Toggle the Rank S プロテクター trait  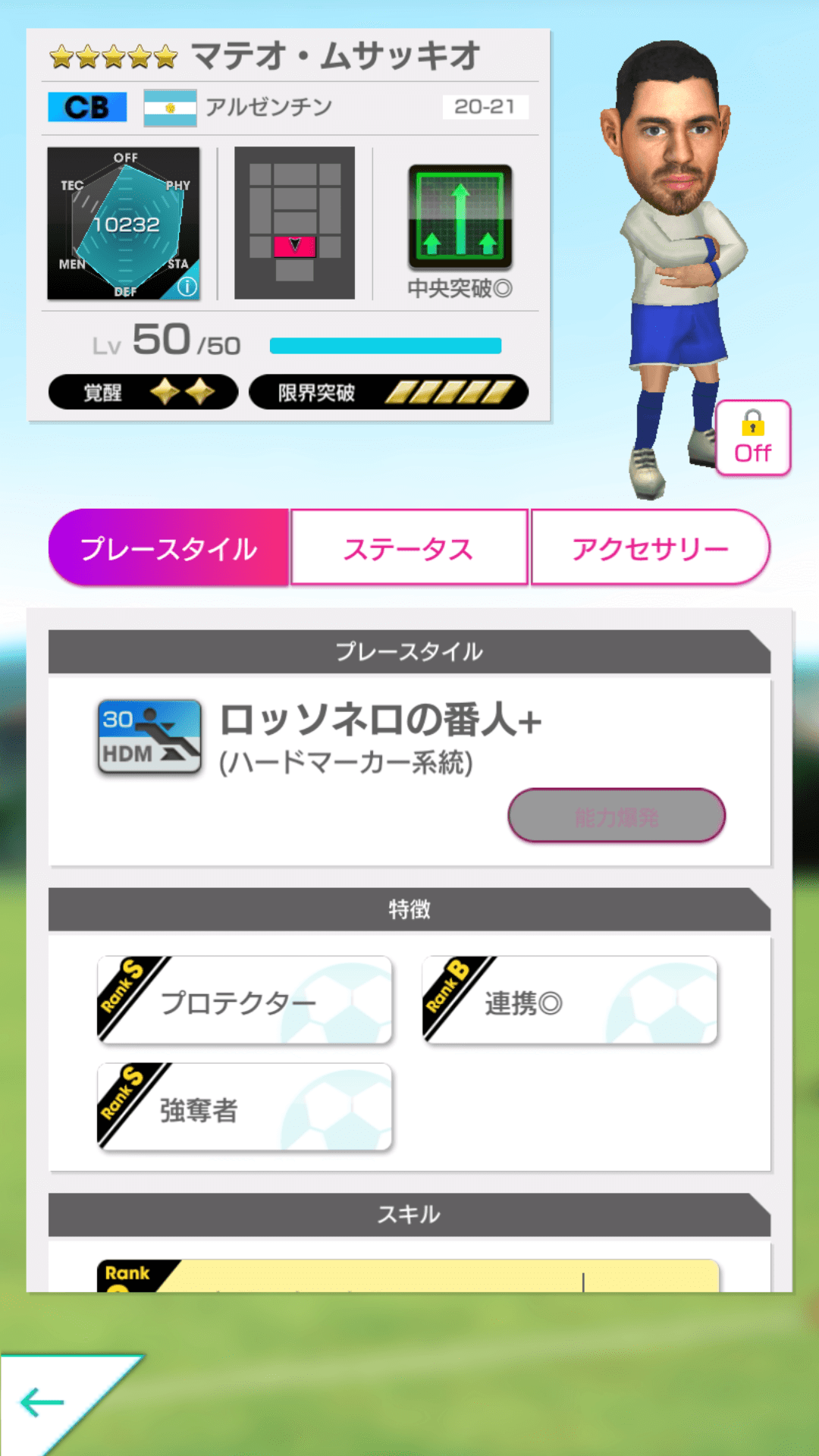pos(244,999)
